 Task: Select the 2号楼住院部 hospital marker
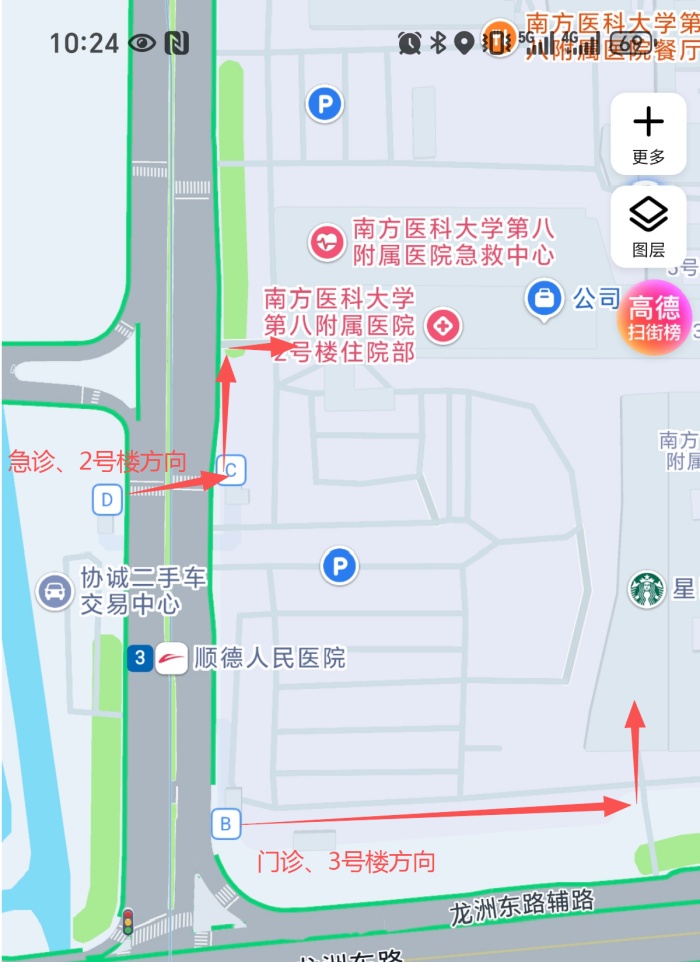(443, 325)
